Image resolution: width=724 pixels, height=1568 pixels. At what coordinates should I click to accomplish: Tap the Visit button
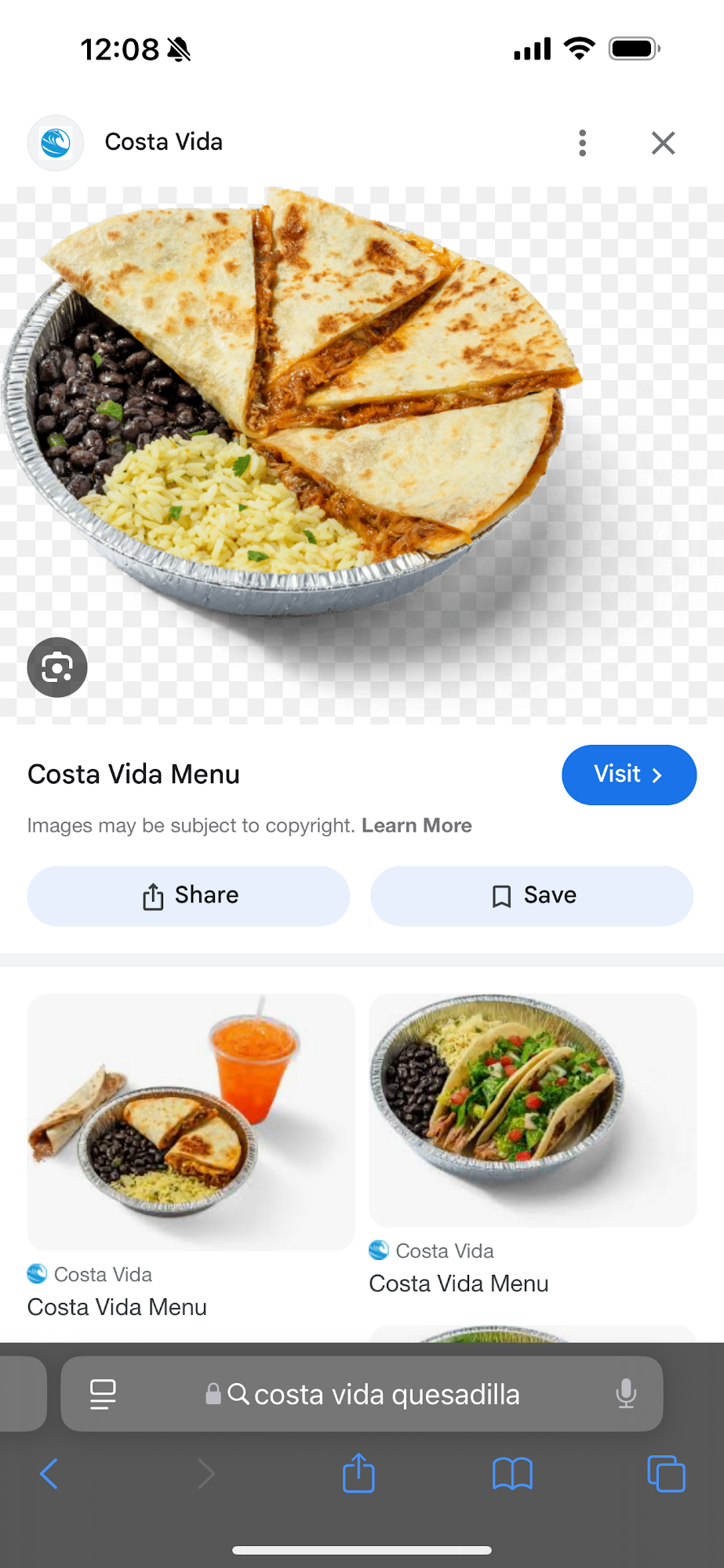point(628,775)
